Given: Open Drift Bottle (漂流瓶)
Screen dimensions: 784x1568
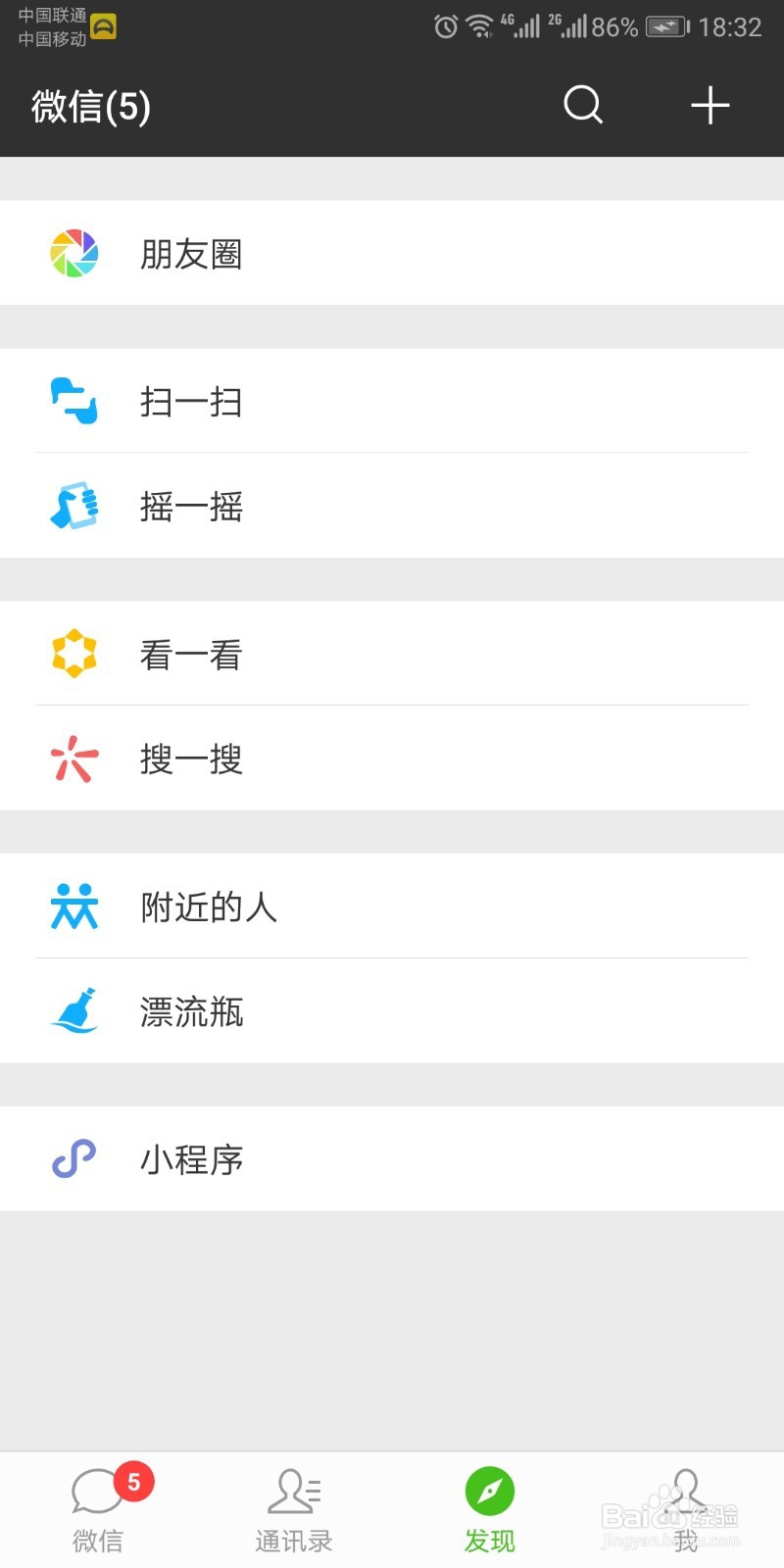Looking at the screenshot, I should click(191, 1011).
